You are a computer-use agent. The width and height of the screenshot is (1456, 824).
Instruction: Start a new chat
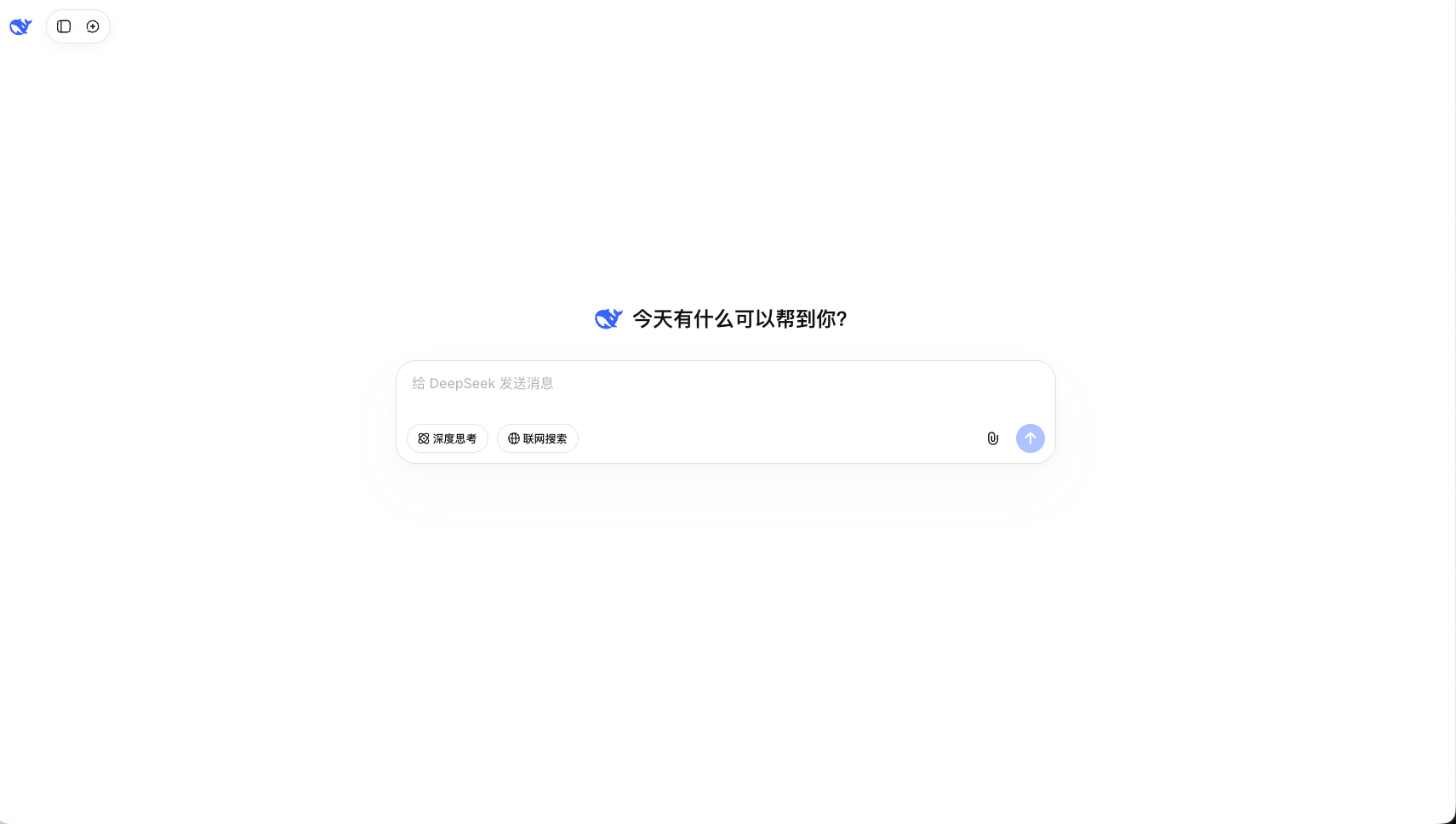(93, 26)
